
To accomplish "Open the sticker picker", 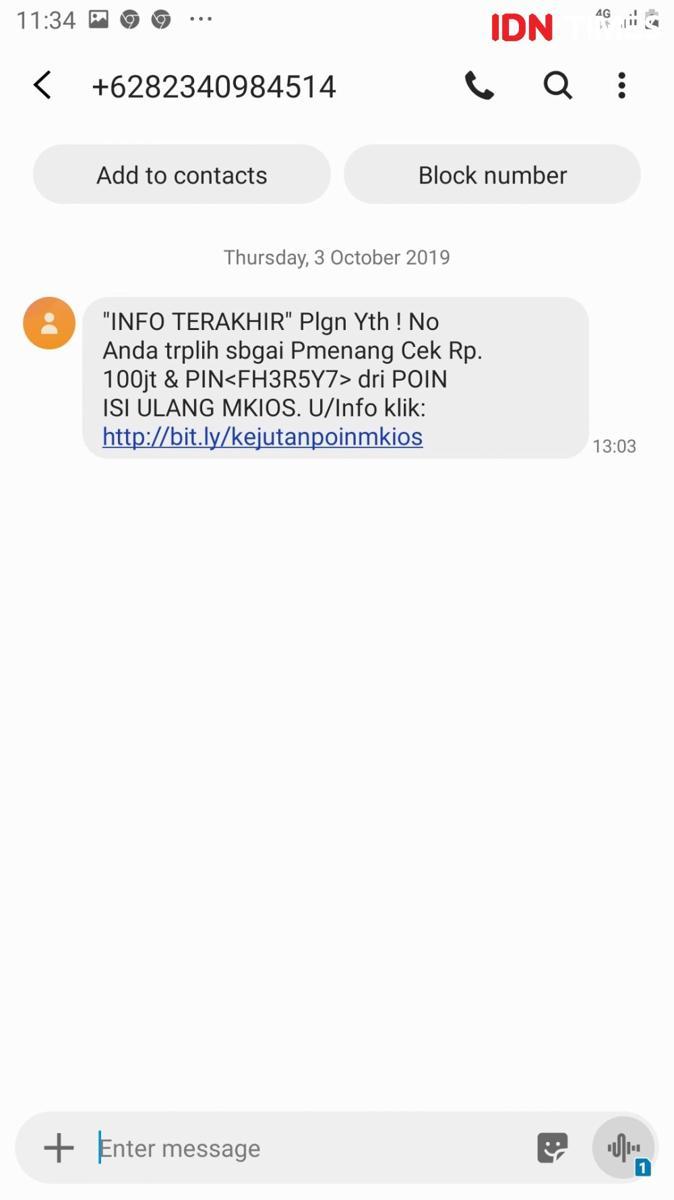I will pos(552,1147).
